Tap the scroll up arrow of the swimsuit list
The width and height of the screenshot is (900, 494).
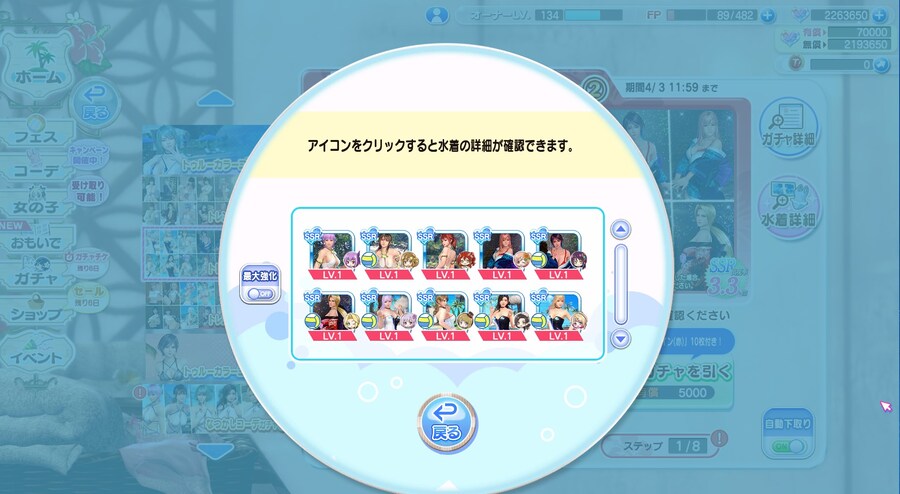tap(620, 229)
